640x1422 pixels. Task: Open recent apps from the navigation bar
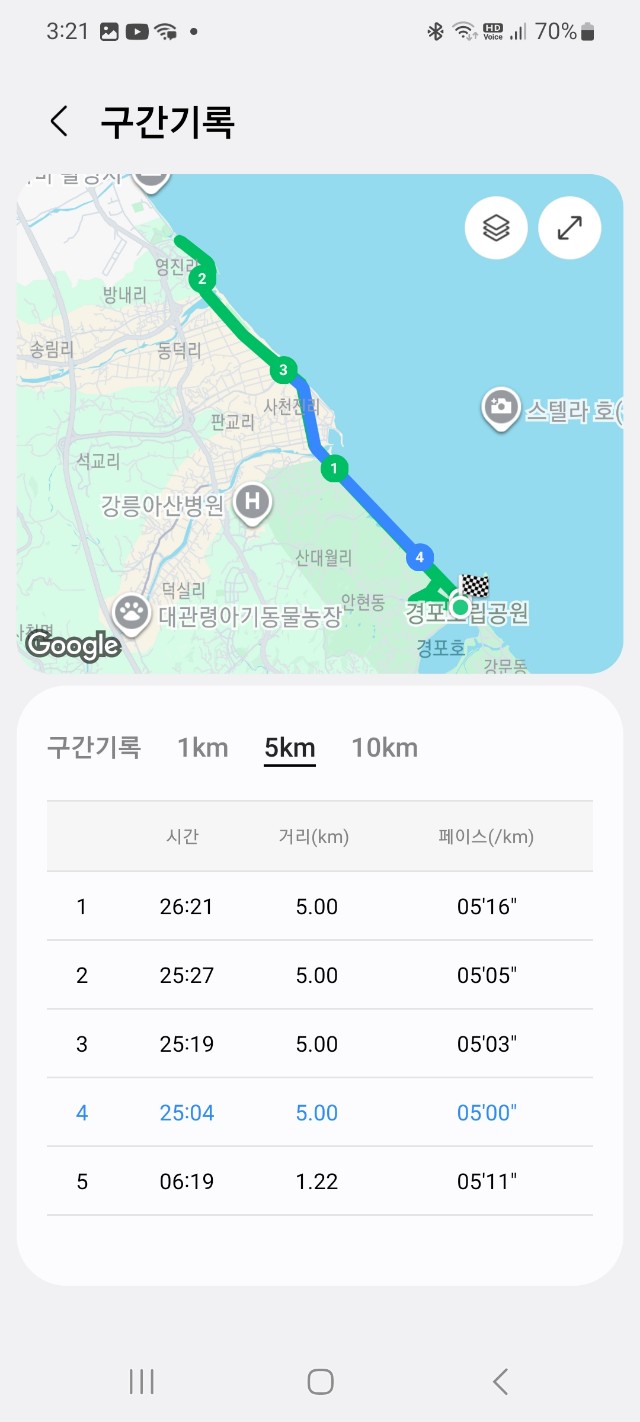point(142,1382)
